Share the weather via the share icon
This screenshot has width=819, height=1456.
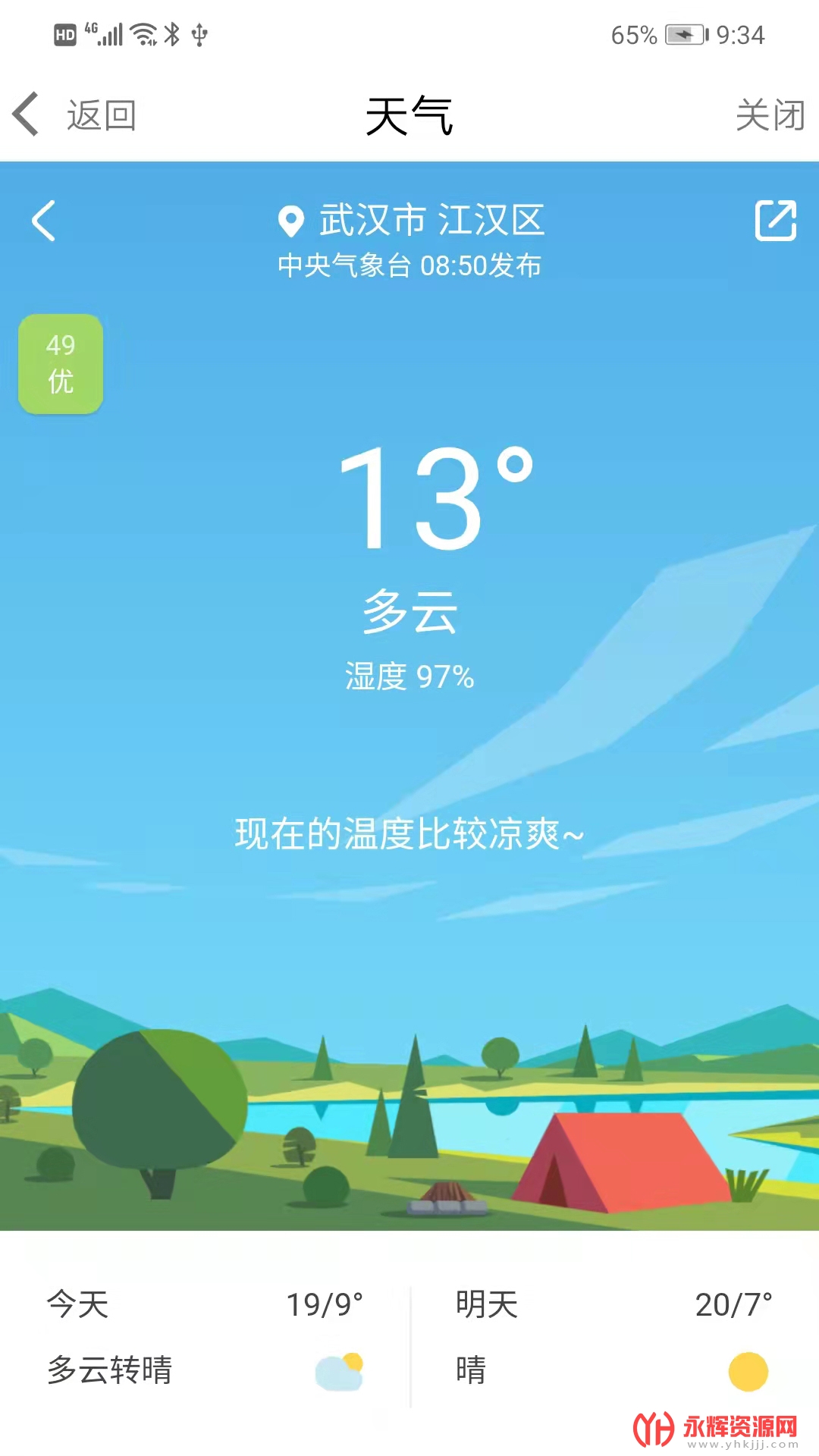point(775,221)
